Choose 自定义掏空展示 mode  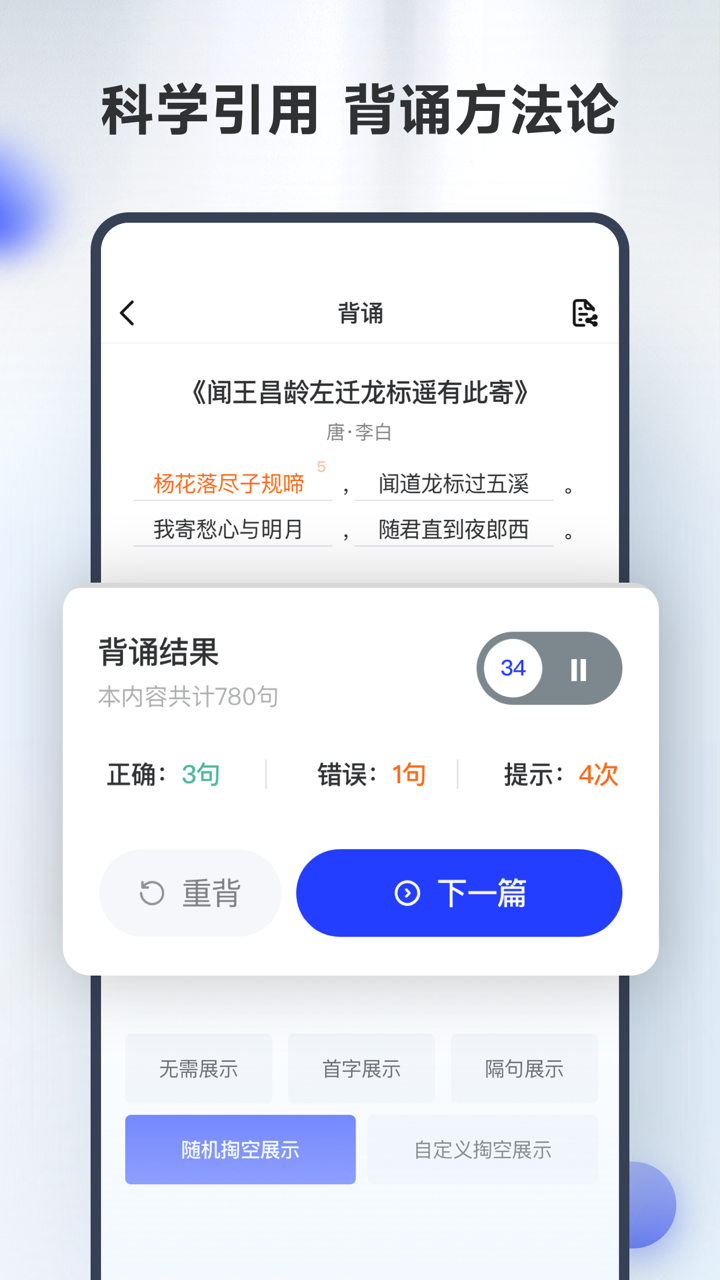tap(482, 1149)
